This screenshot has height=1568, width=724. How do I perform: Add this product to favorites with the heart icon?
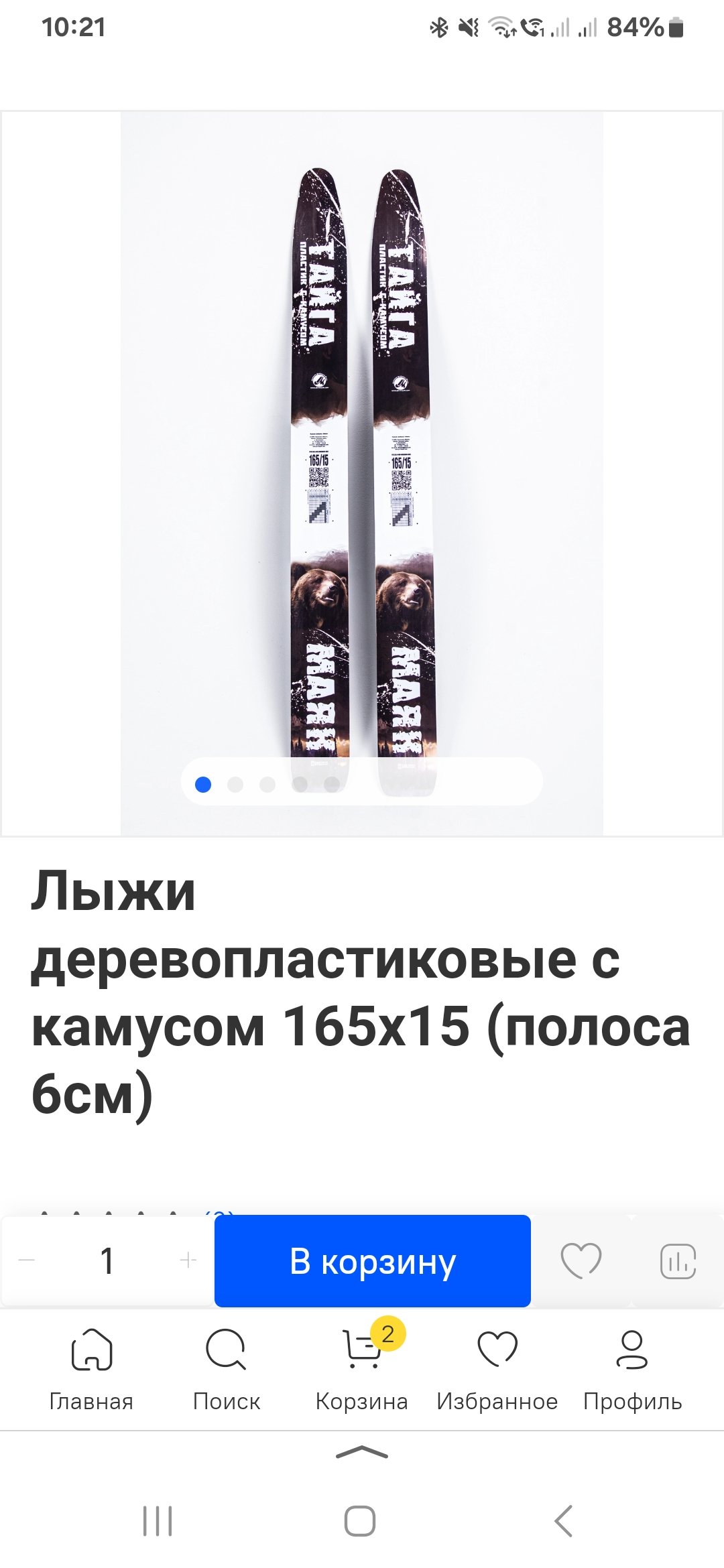[581, 1261]
